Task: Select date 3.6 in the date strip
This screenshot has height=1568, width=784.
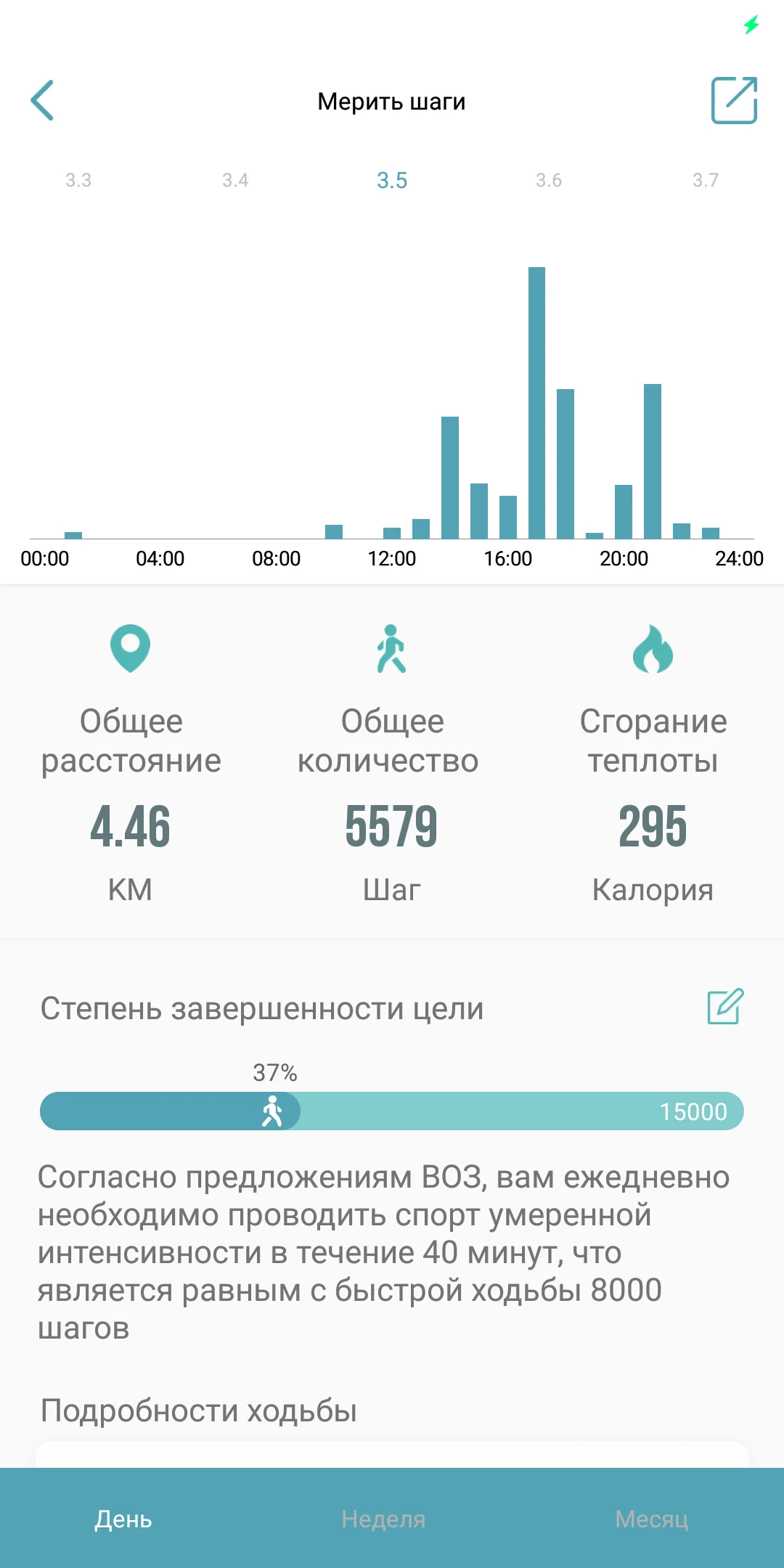Action: click(549, 180)
